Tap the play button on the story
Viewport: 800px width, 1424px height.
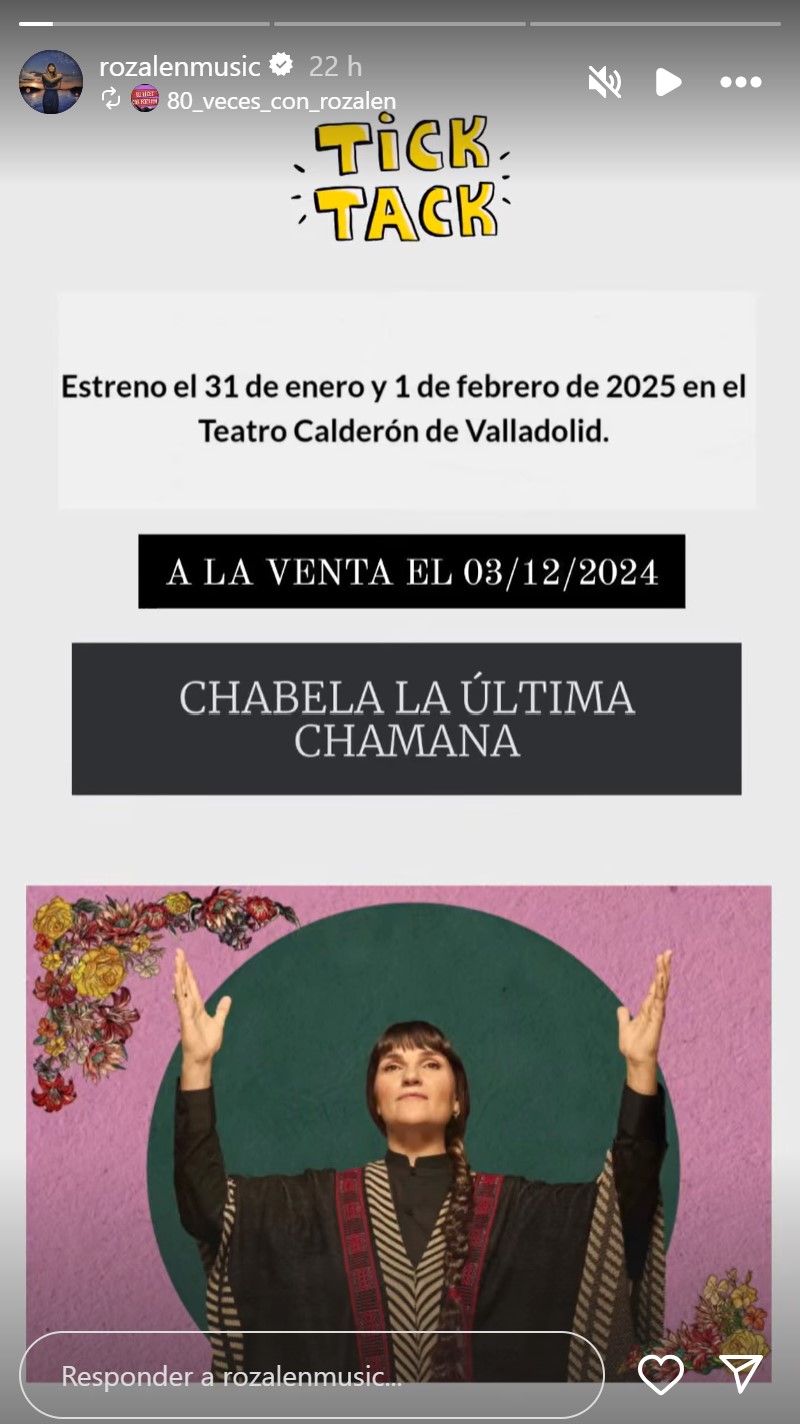tap(668, 82)
